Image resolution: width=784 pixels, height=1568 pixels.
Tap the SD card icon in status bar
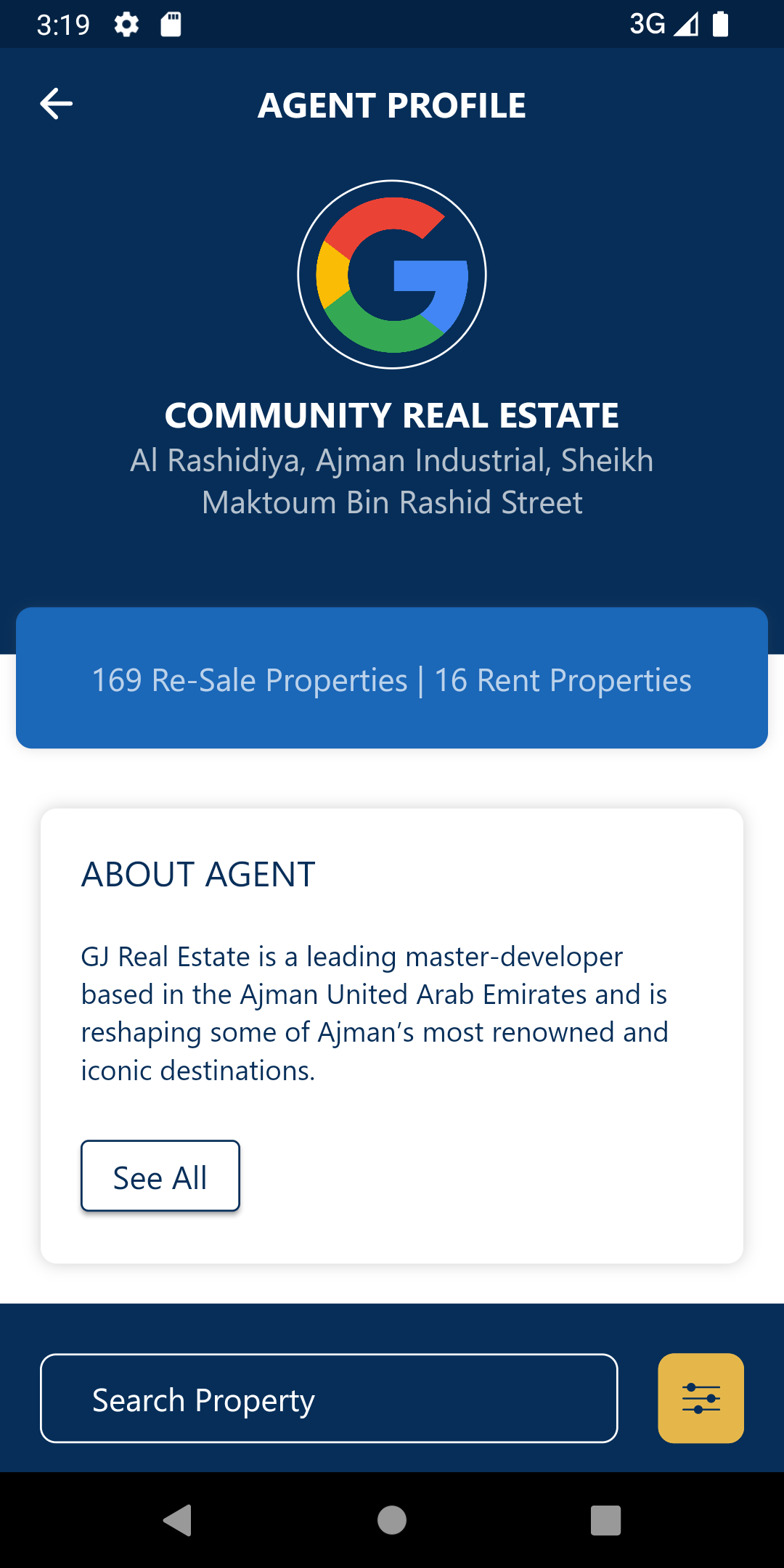pos(171,24)
